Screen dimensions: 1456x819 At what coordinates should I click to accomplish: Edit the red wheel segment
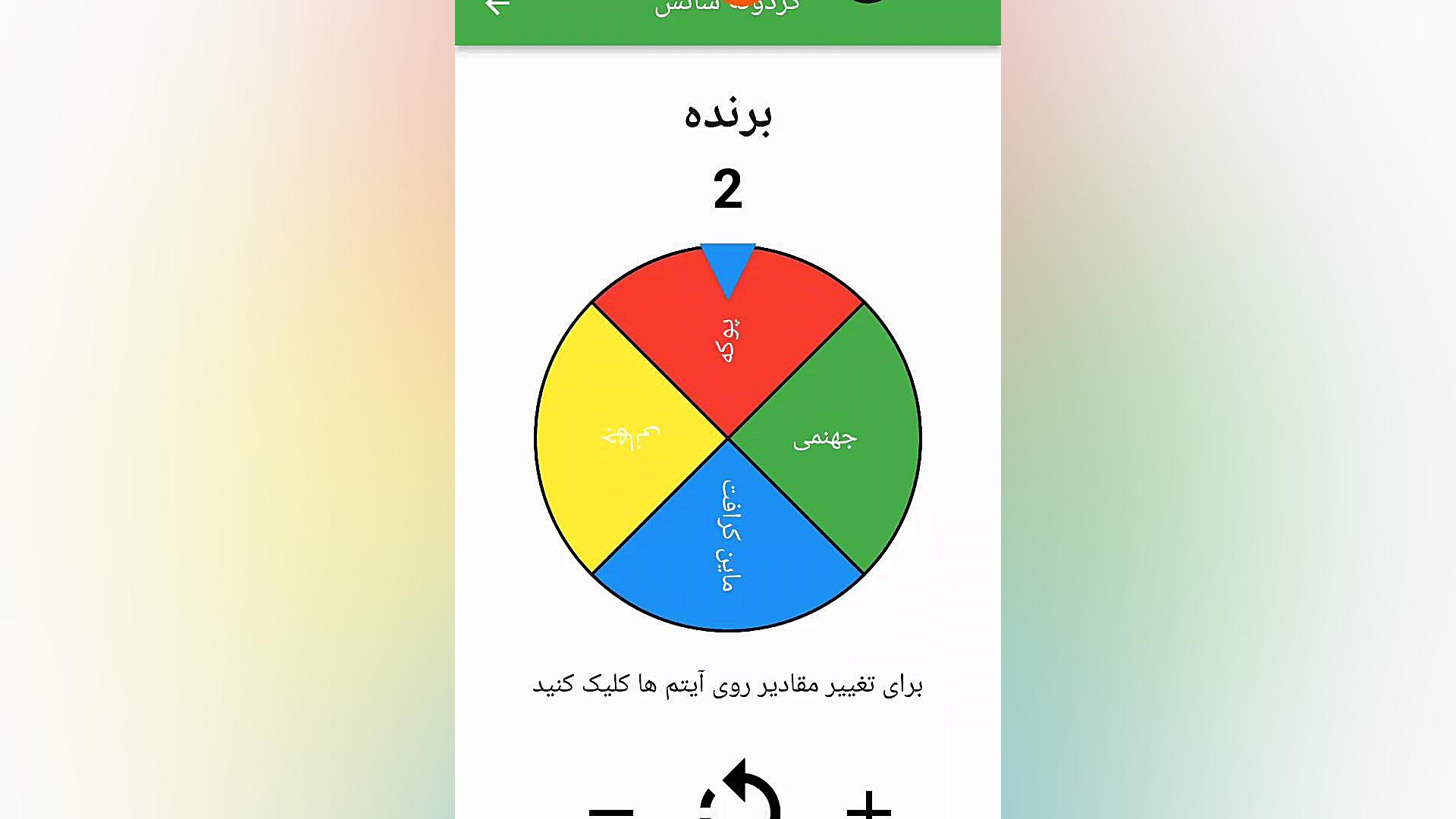pos(728,341)
